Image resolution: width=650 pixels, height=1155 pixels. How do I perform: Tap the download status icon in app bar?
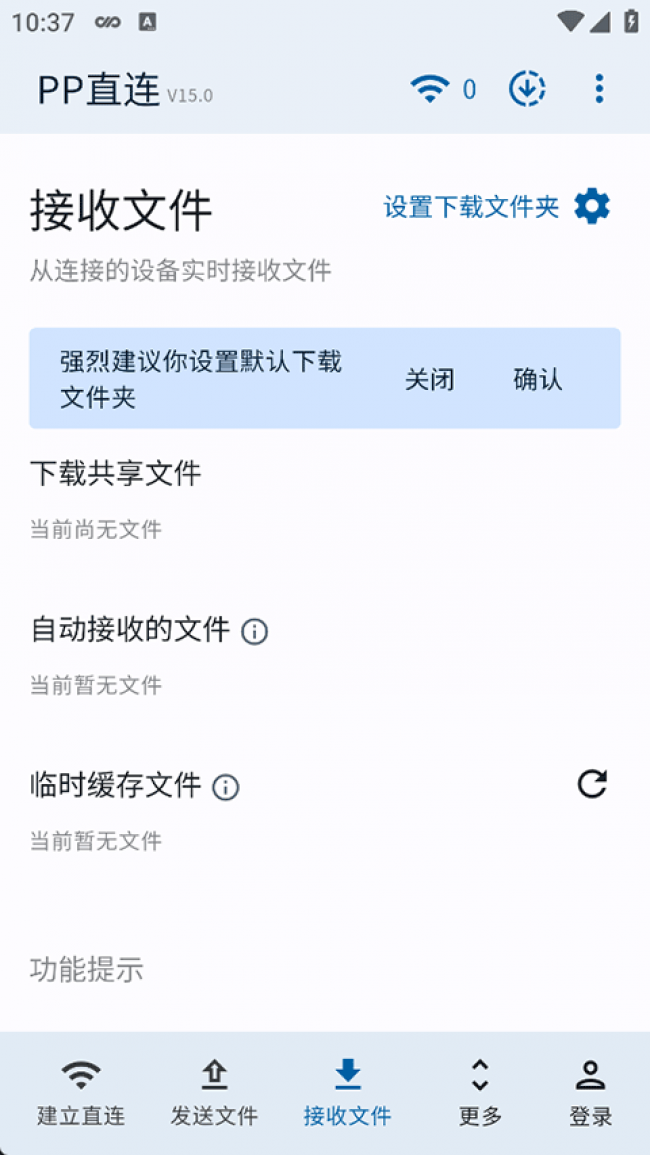pos(527,89)
